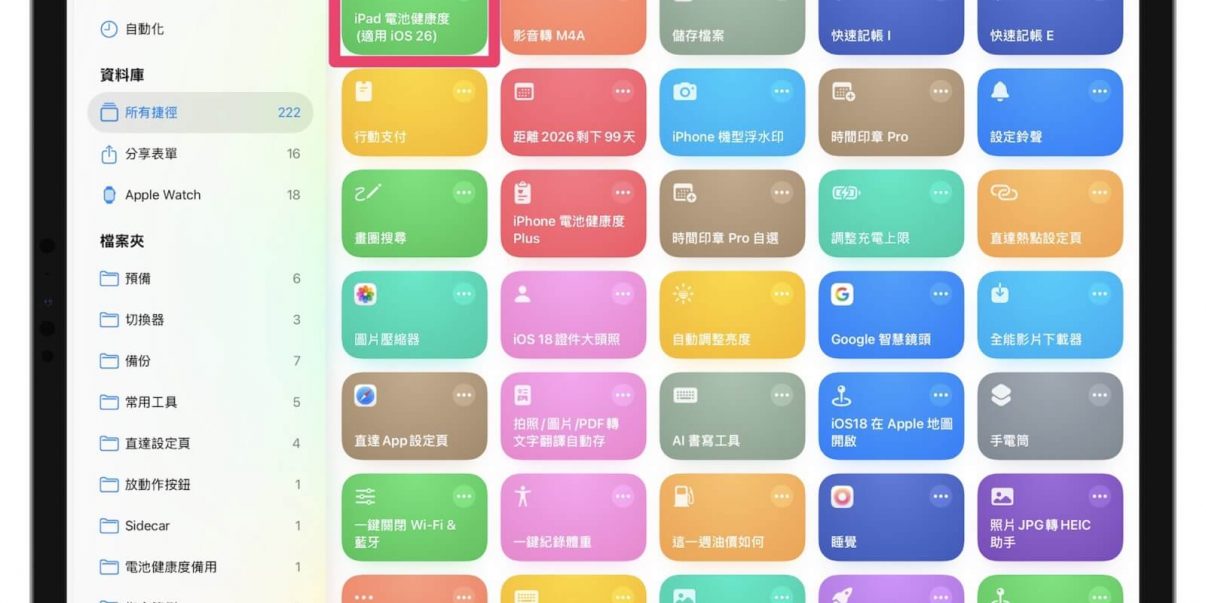Show Apple Watch shortcuts

(162, 195)
